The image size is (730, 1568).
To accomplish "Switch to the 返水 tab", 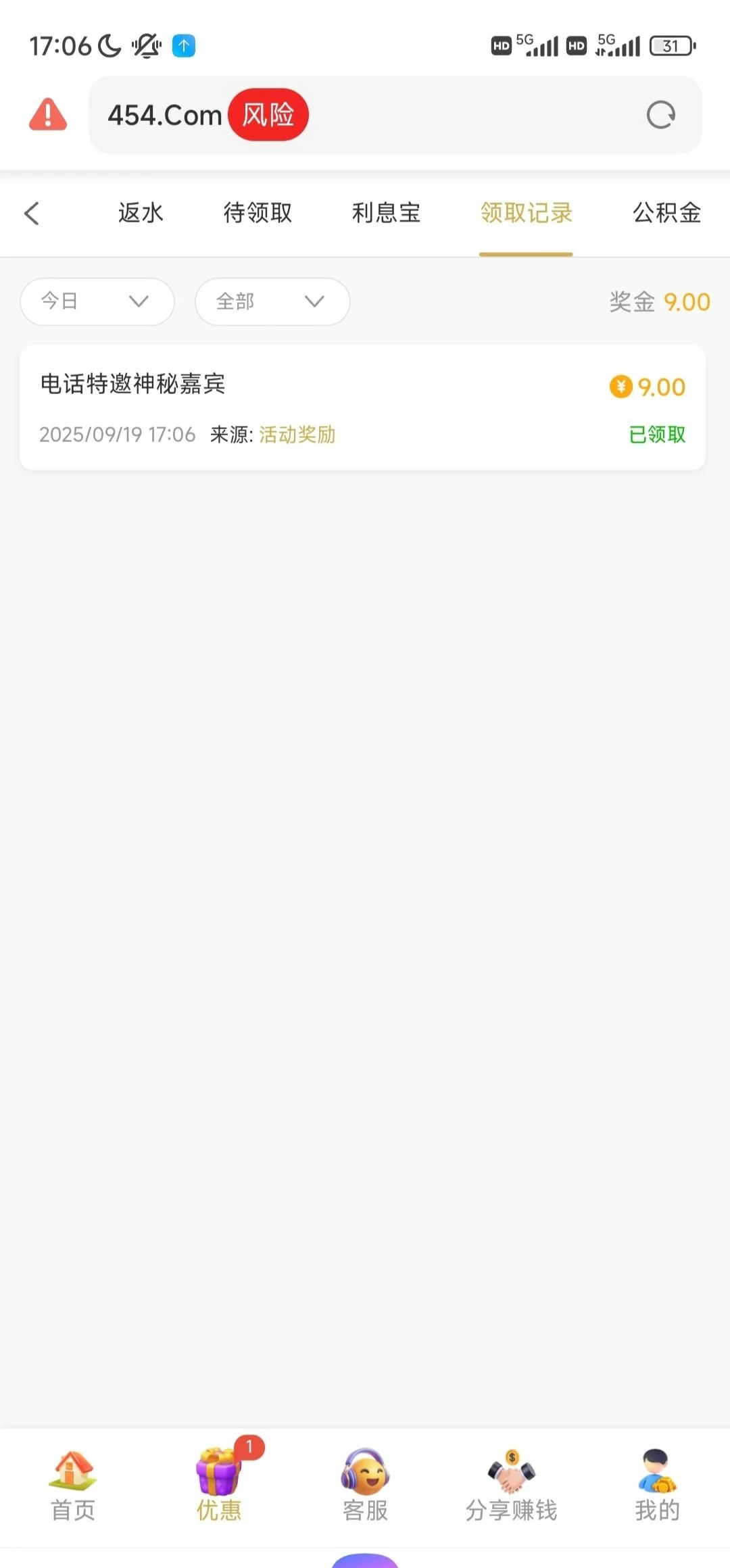I will pyautogui.click(x=140, y=213).
